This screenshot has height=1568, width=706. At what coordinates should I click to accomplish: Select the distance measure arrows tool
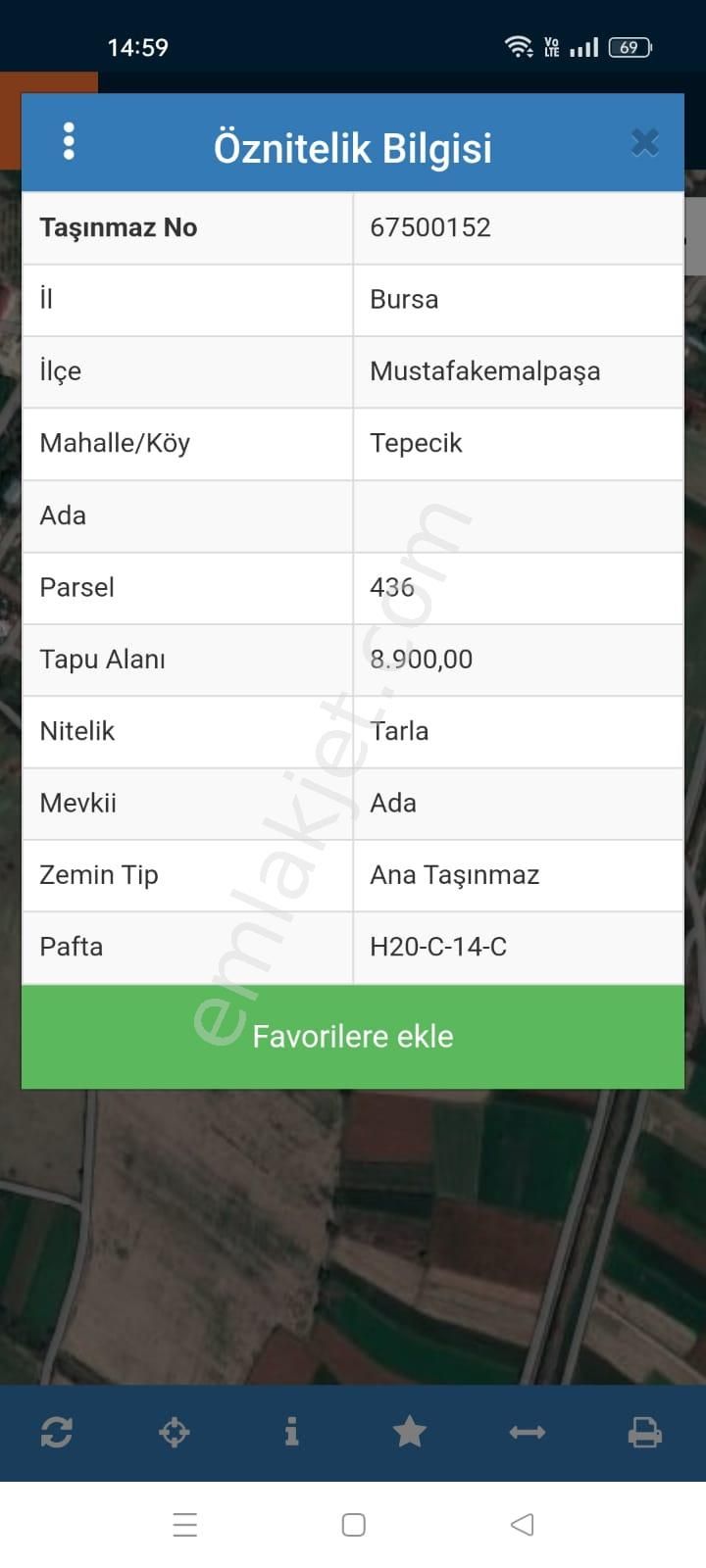coord(527,1432)
